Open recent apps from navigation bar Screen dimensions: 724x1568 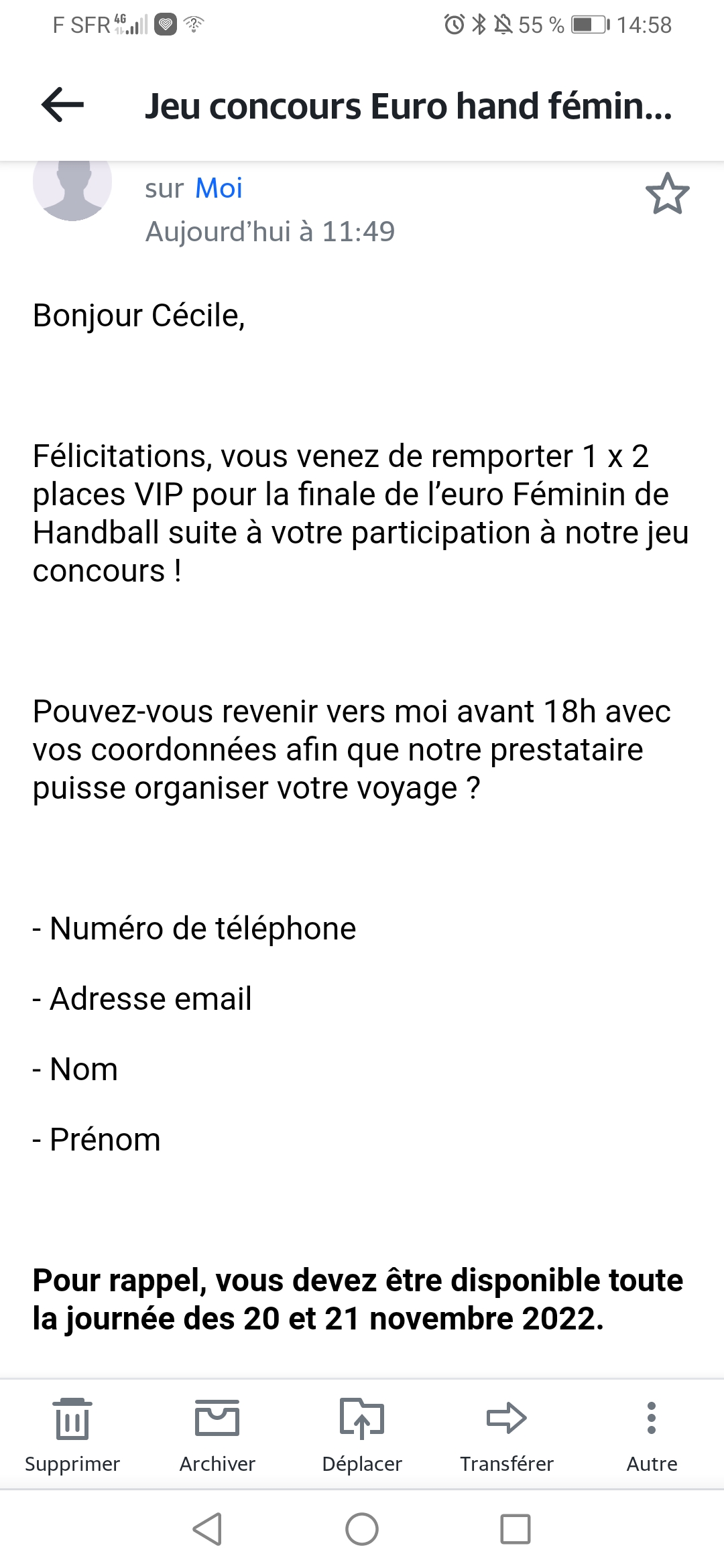point(516,1529)
